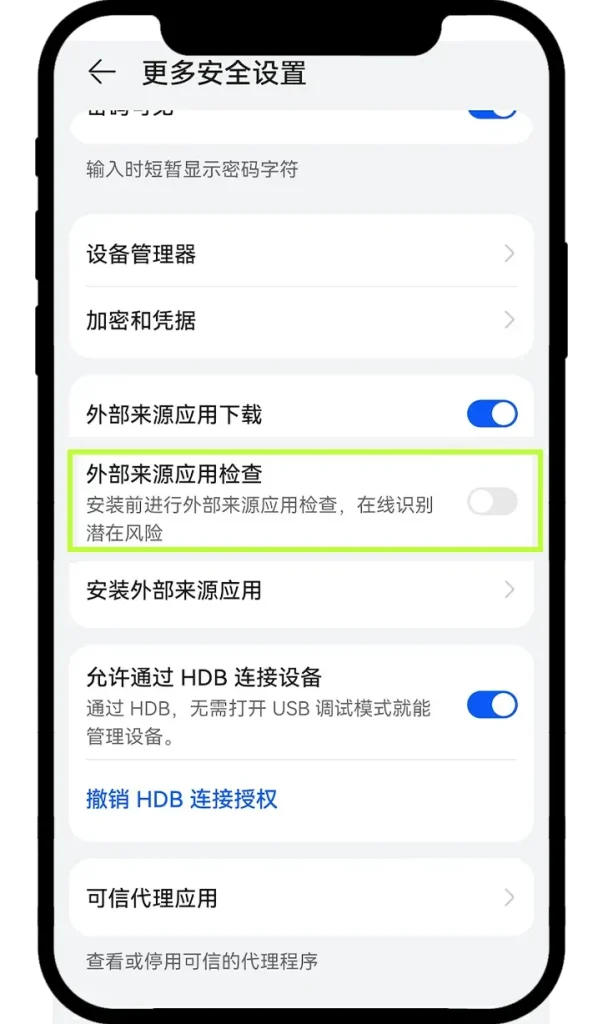This screenshot has height=1024, width=603.
Task: Open 安装外部来源应用
Action: (x=300, y=590)
